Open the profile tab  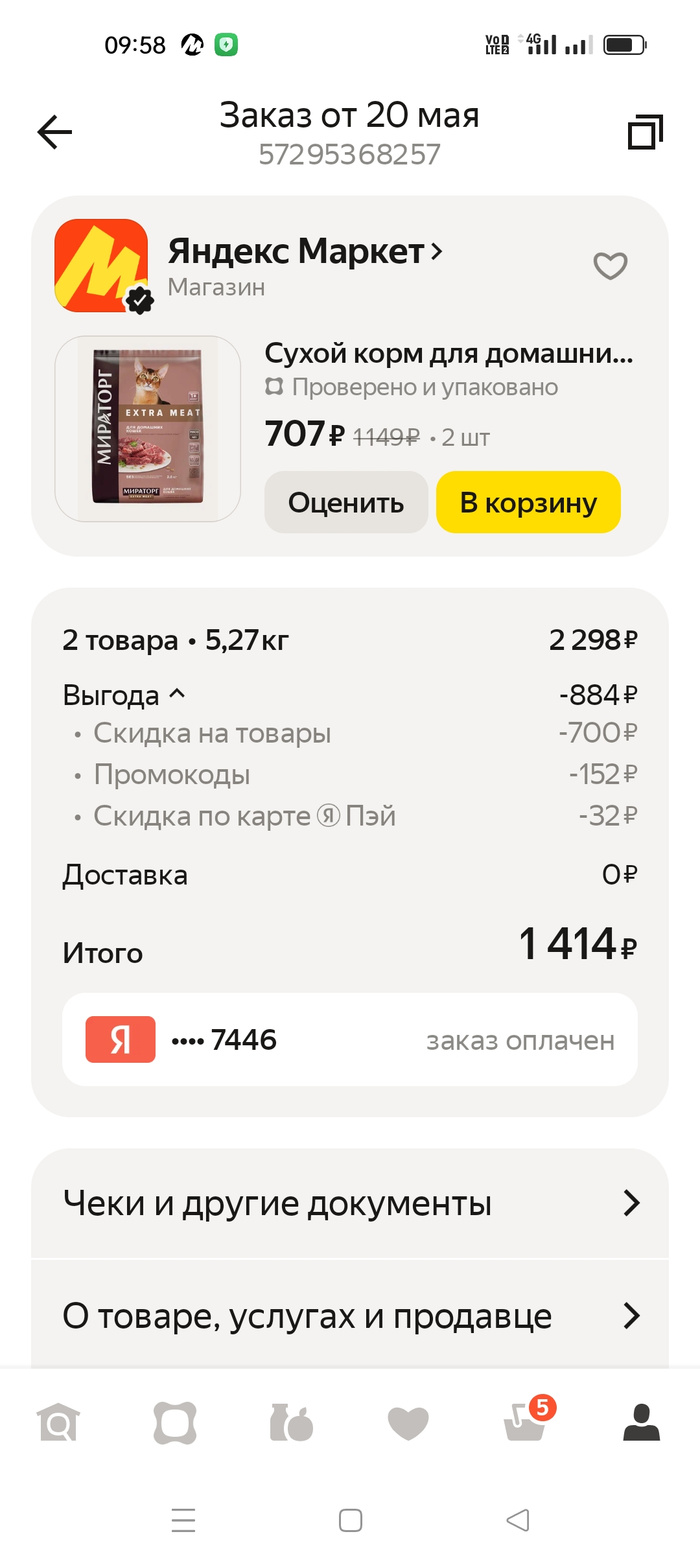[641, 1422]
